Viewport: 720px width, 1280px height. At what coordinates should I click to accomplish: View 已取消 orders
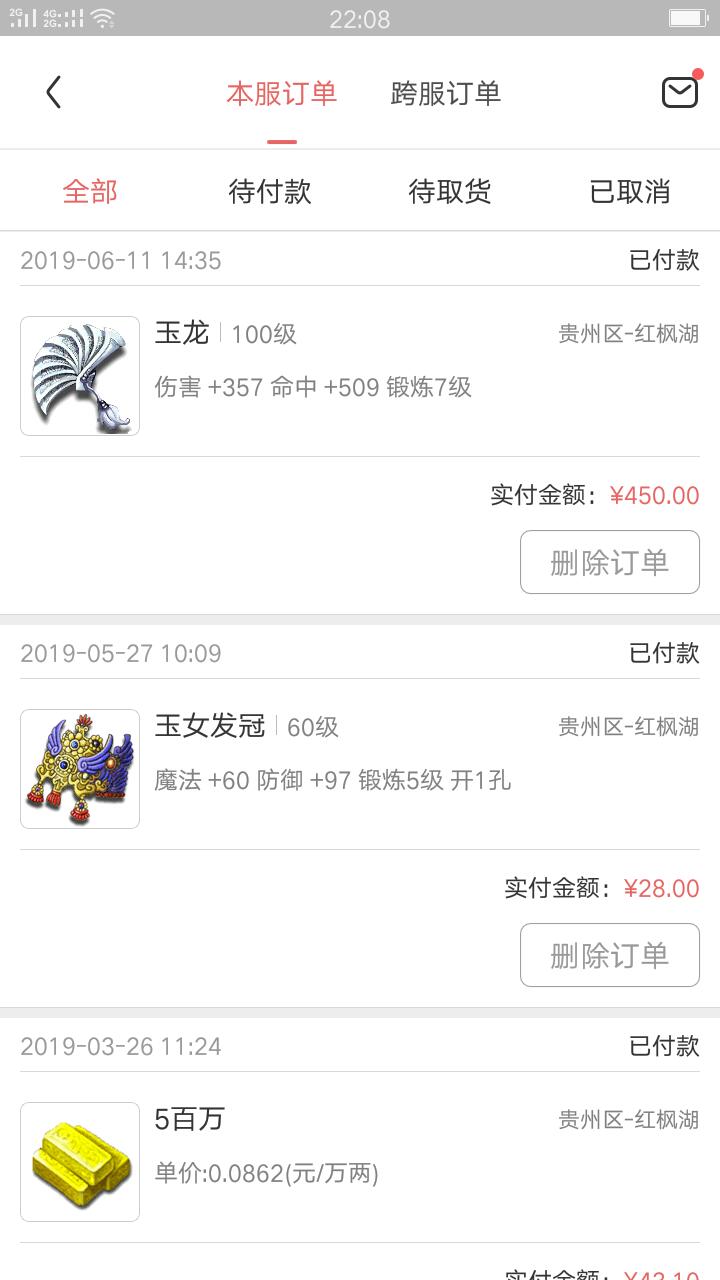[630, 191]
